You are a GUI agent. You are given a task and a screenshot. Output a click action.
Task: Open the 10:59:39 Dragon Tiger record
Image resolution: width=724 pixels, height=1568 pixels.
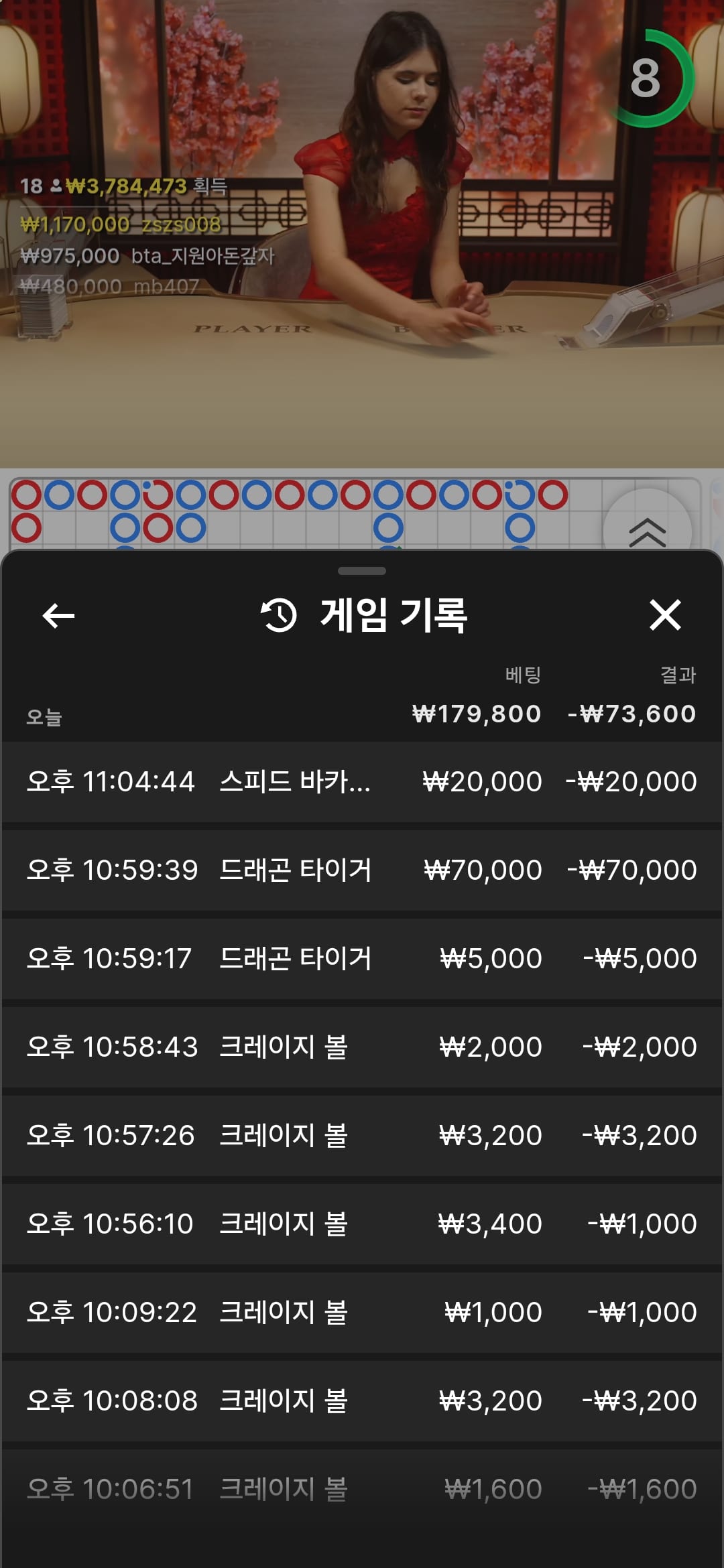pos(362,870)
